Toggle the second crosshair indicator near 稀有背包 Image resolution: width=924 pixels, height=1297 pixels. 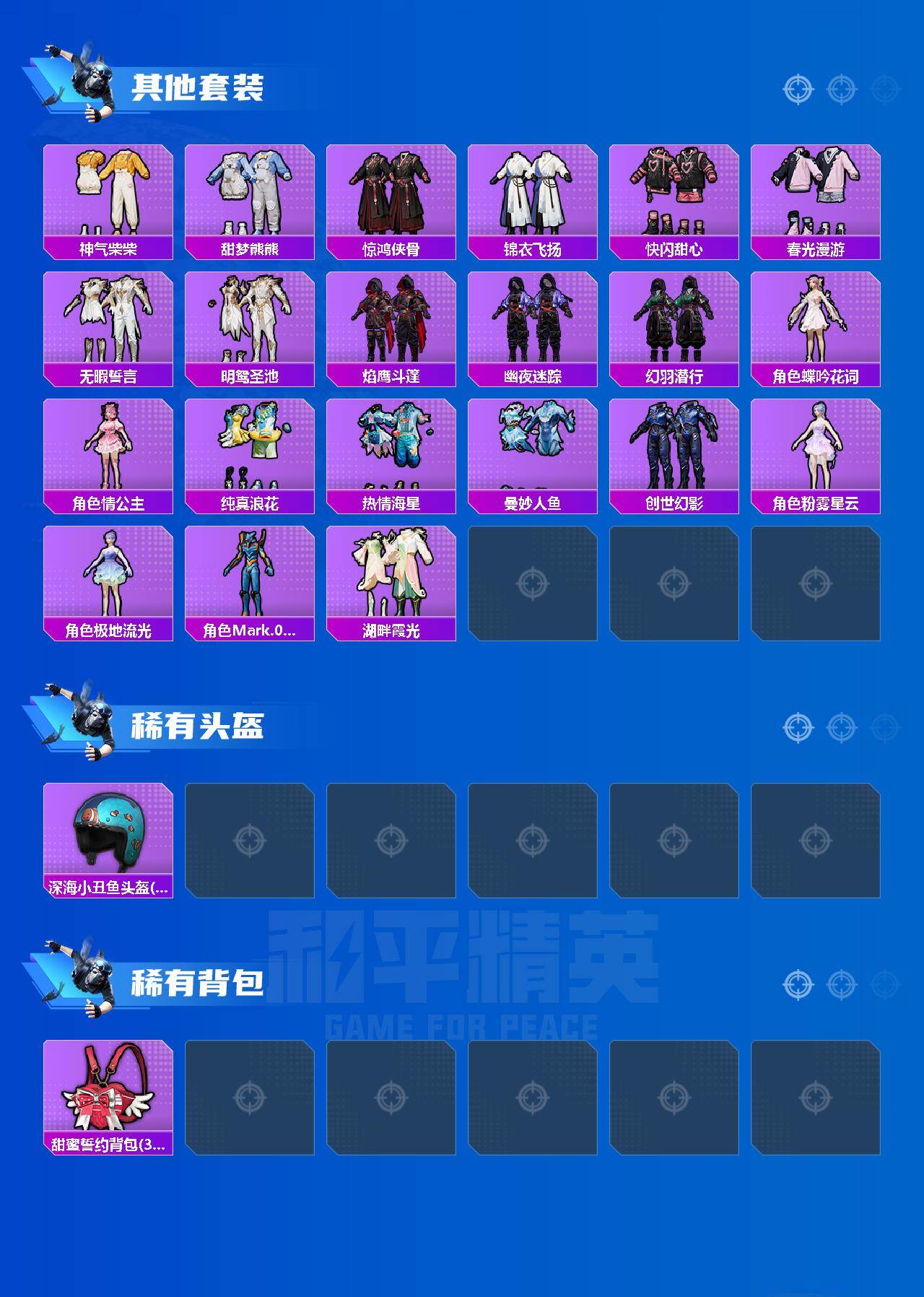pyautogui.click(x=840, y=984)
